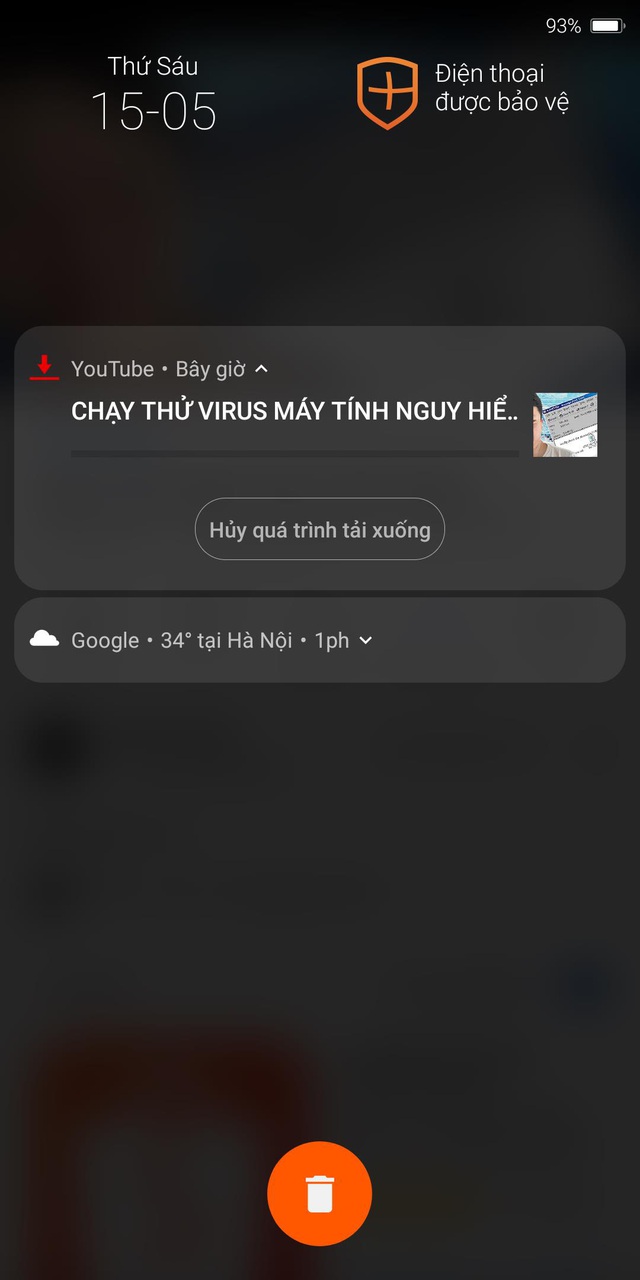Expand the Google weather notification
The image size is (640, 1280).
(366, 640)
